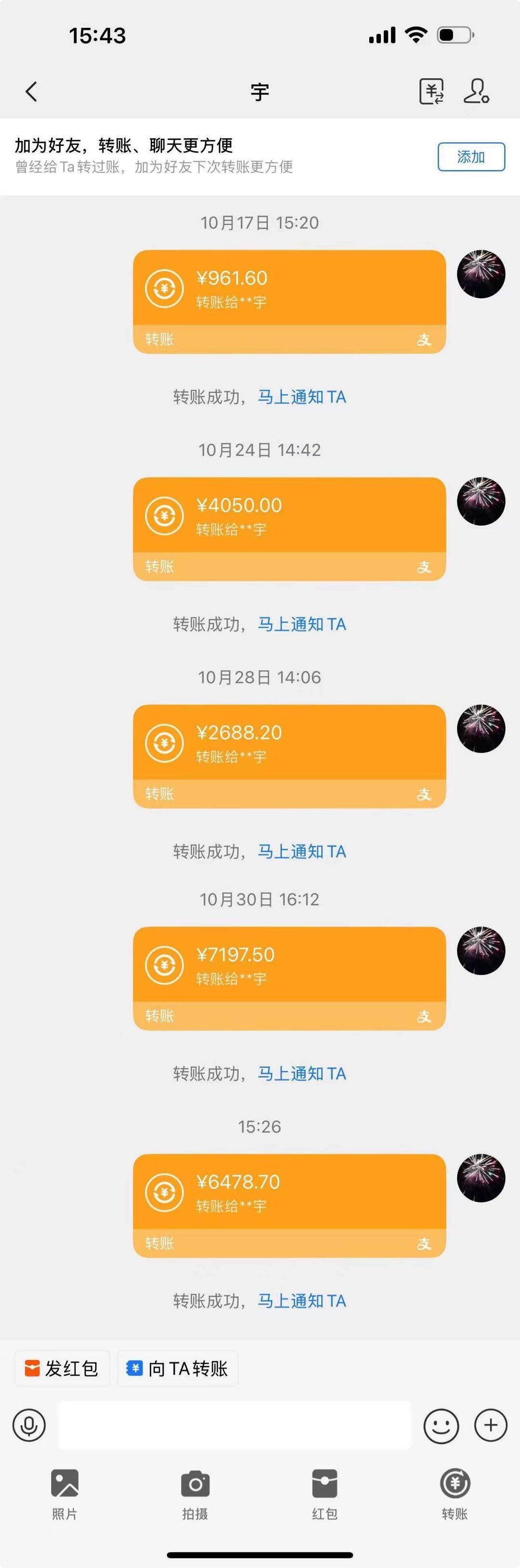Focus the message text field

234,1425
